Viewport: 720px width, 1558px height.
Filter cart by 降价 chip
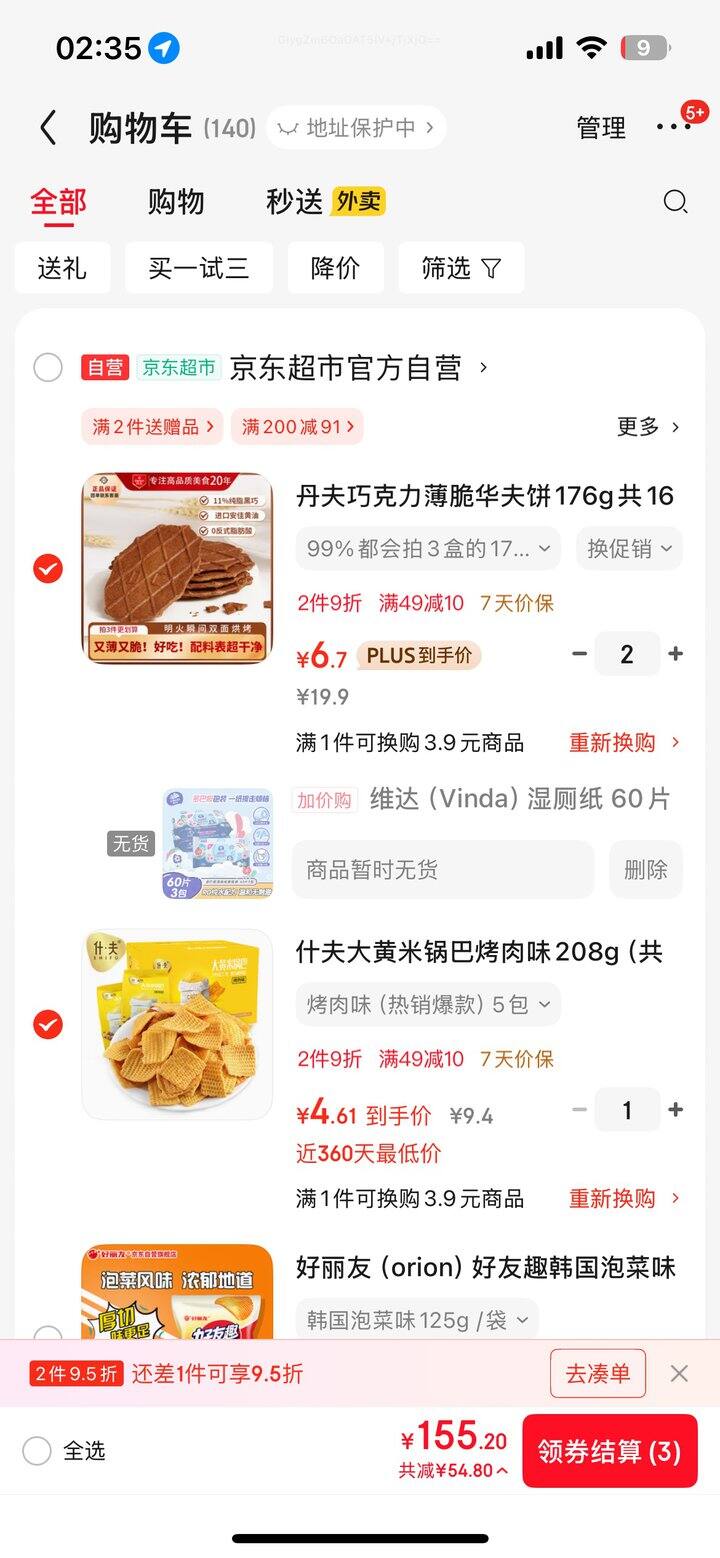[x=335, y=268]
